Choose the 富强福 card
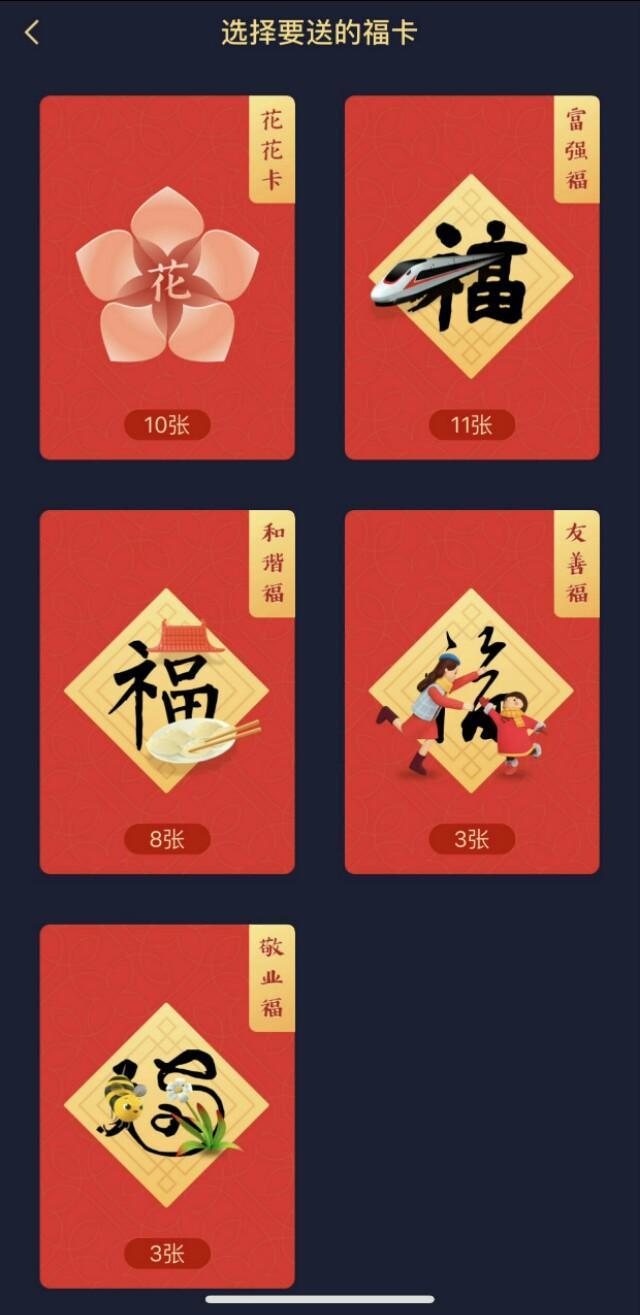Viewport: 640px width, 1315px height. (472, 278)
